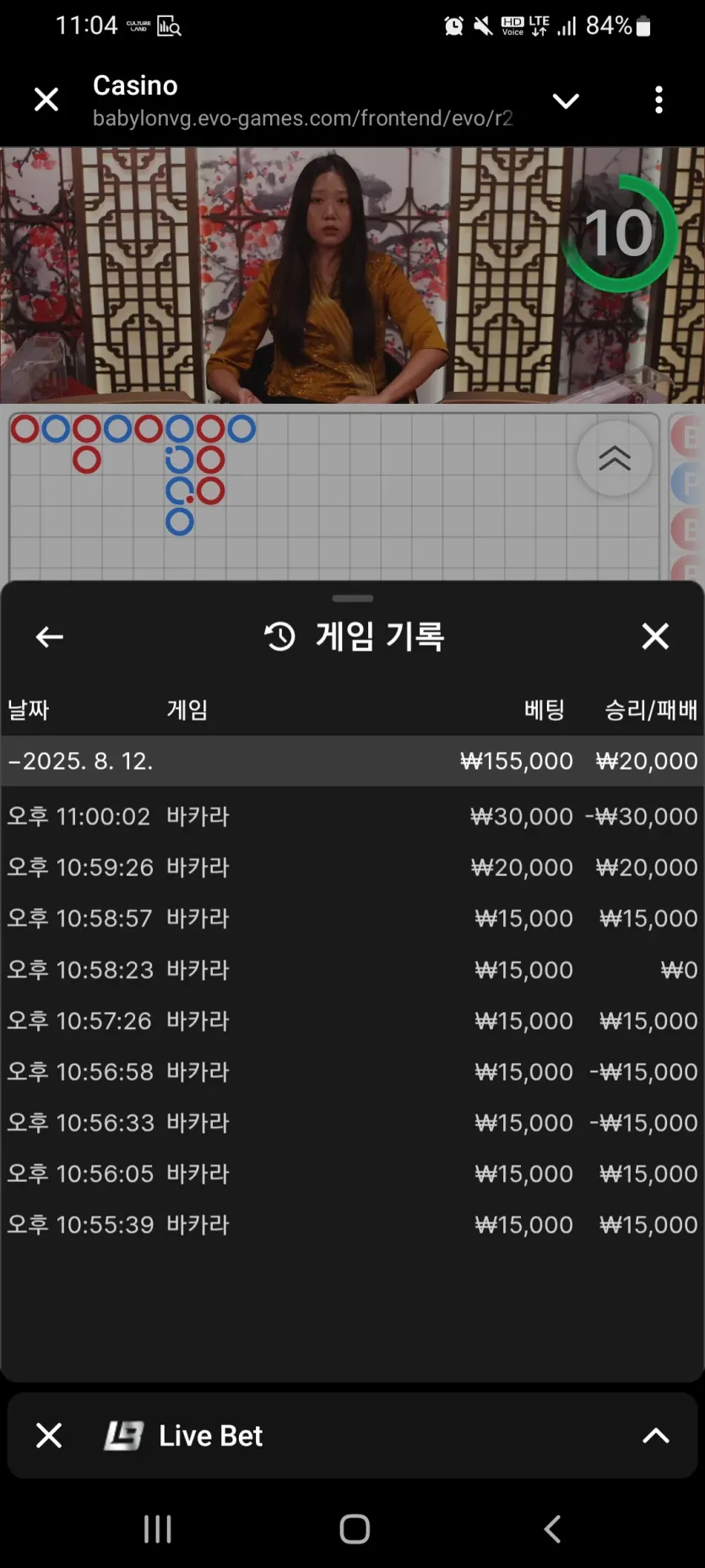Close the 게임 기록 history panel
The width and height of the screenshot is (705, 1568).
pos(655,636)
